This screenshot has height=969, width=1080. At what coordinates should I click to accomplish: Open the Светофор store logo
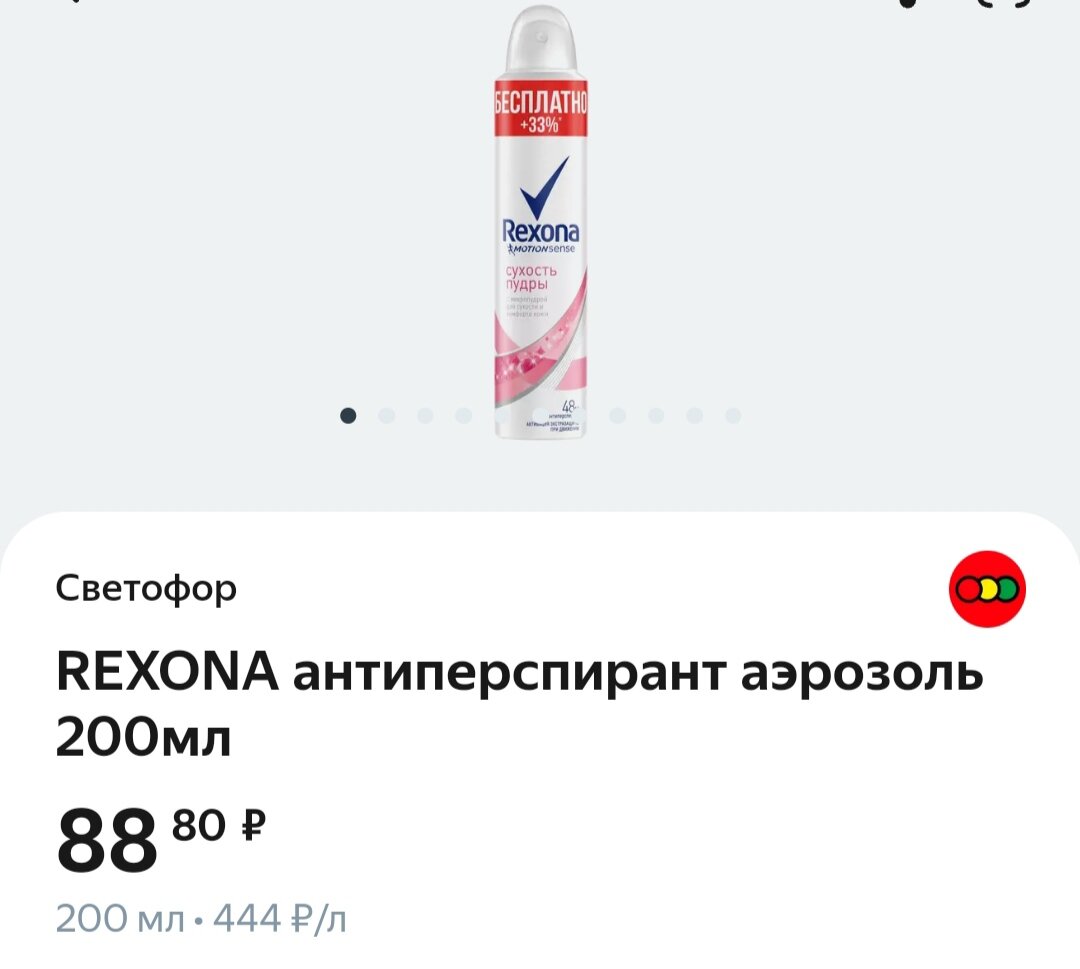(x=987, y=588)
